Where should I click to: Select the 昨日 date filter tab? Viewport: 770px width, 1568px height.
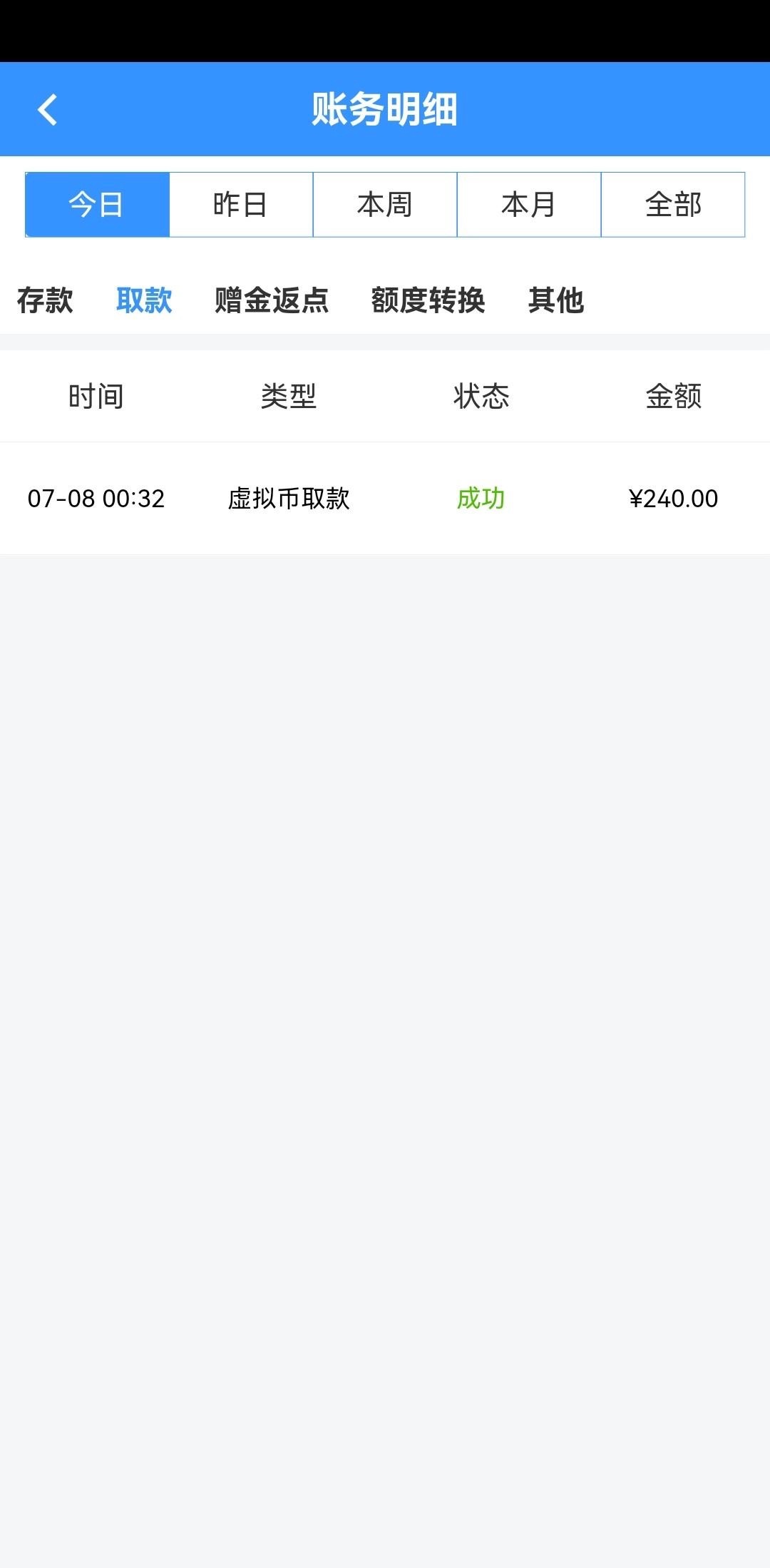click(241, 205)
